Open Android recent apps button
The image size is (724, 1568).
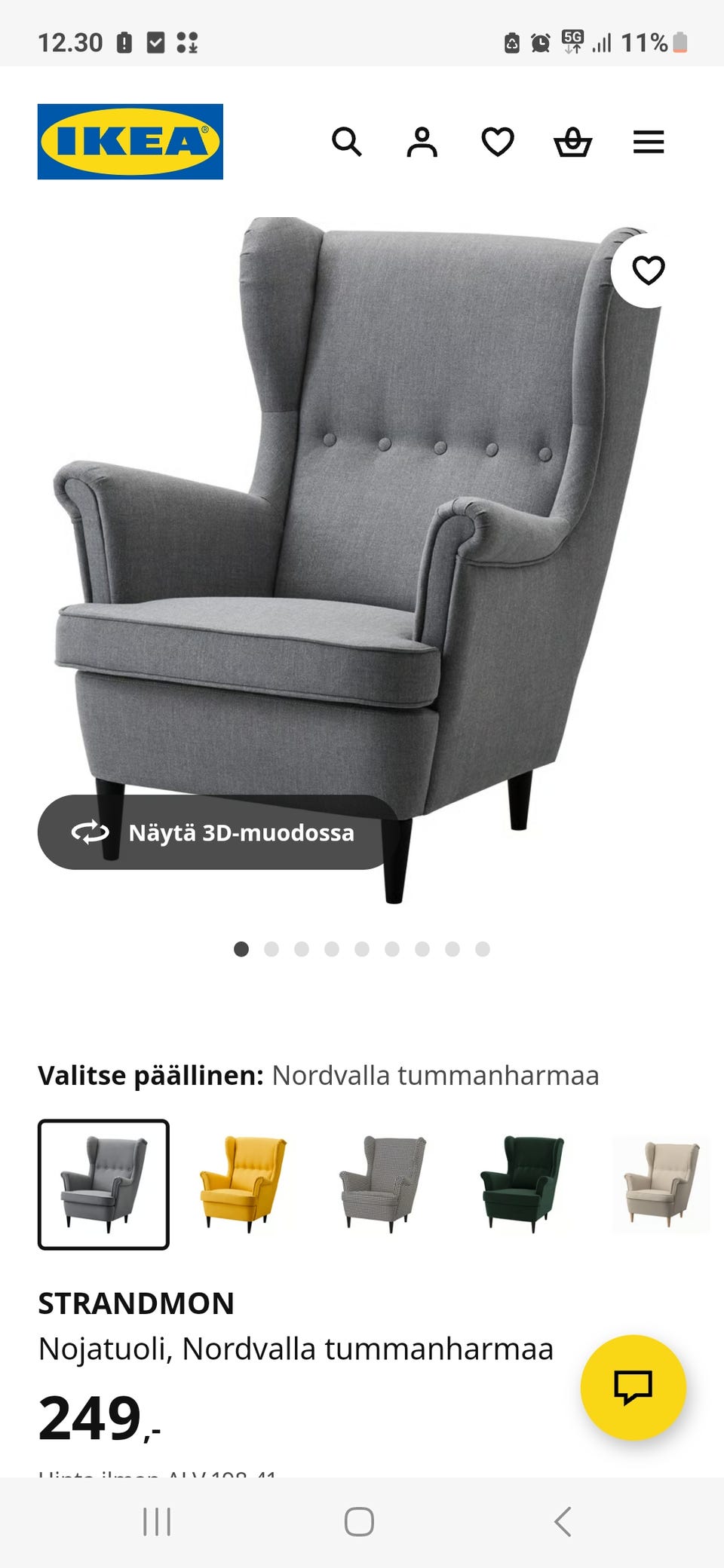pos(156,1522)
